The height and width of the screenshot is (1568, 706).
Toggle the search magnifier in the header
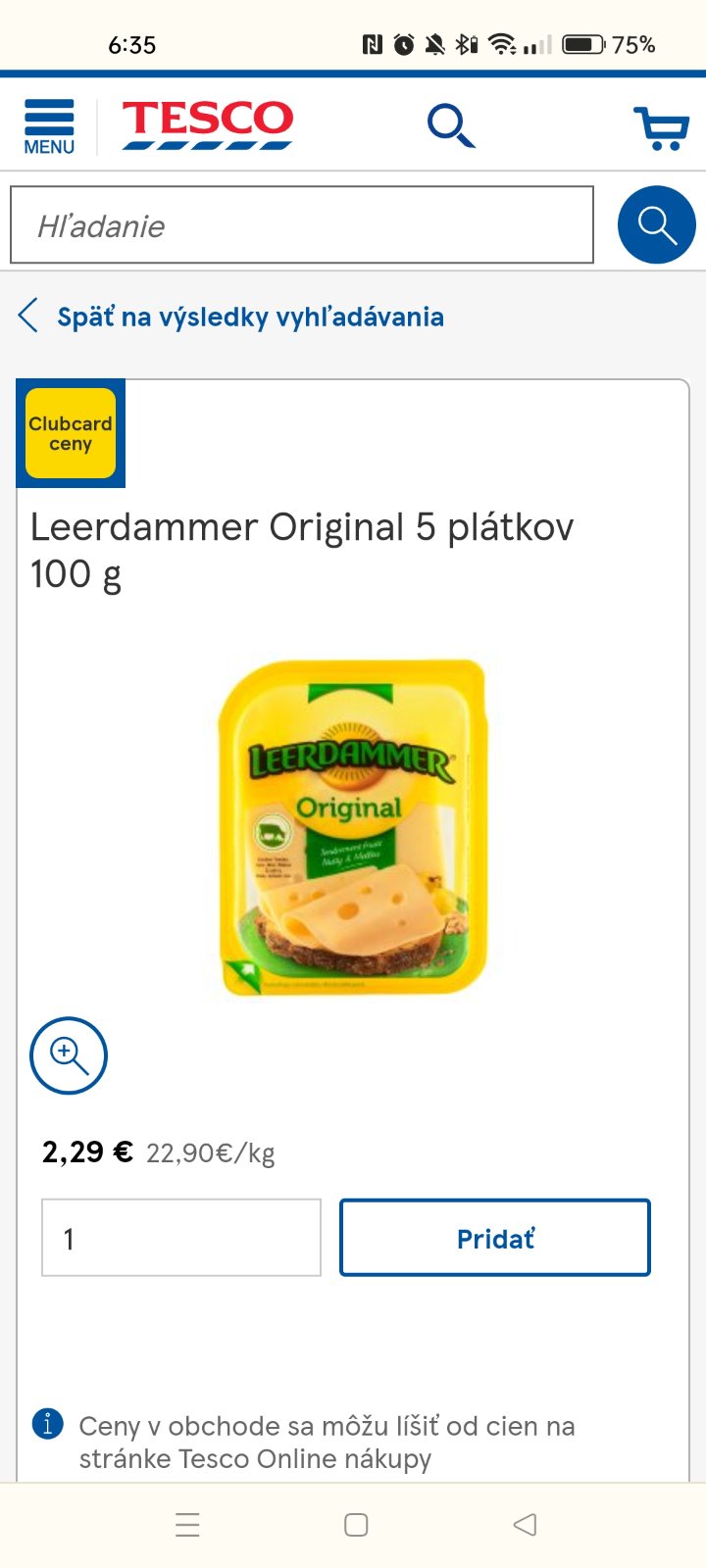pos(451,125)
